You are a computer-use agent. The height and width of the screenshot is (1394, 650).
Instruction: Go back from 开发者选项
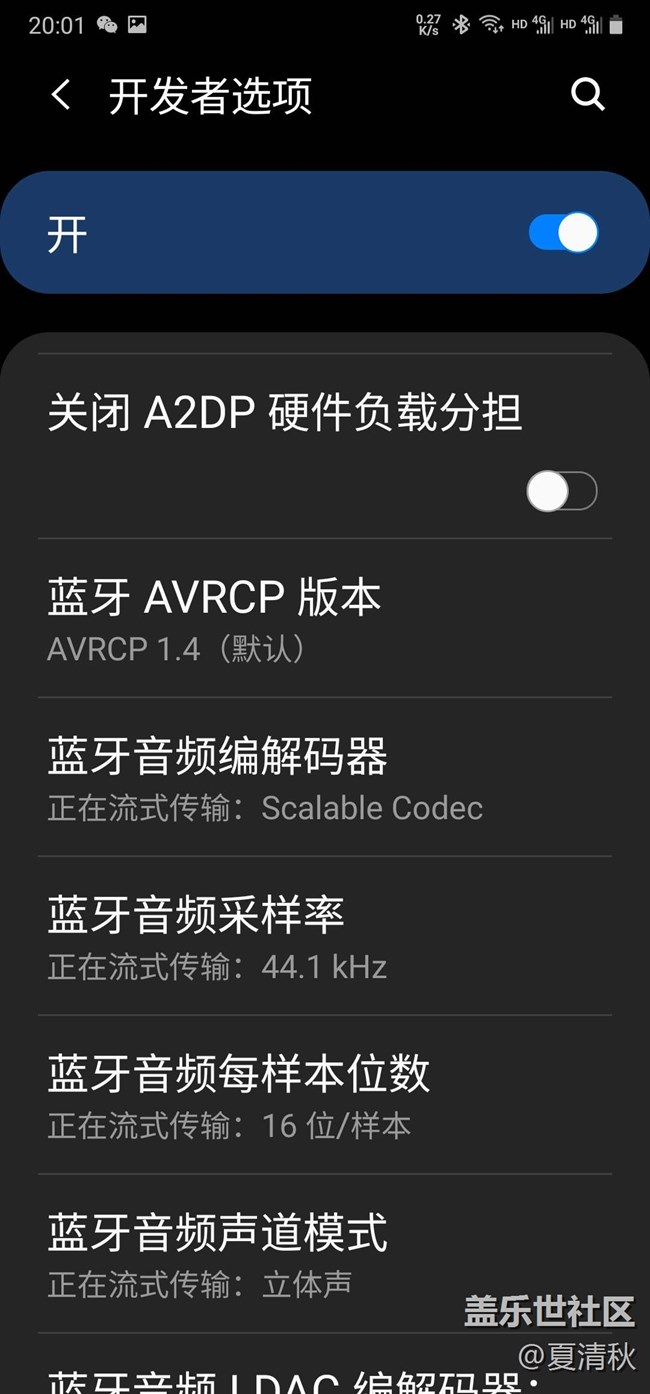(61, 96)
